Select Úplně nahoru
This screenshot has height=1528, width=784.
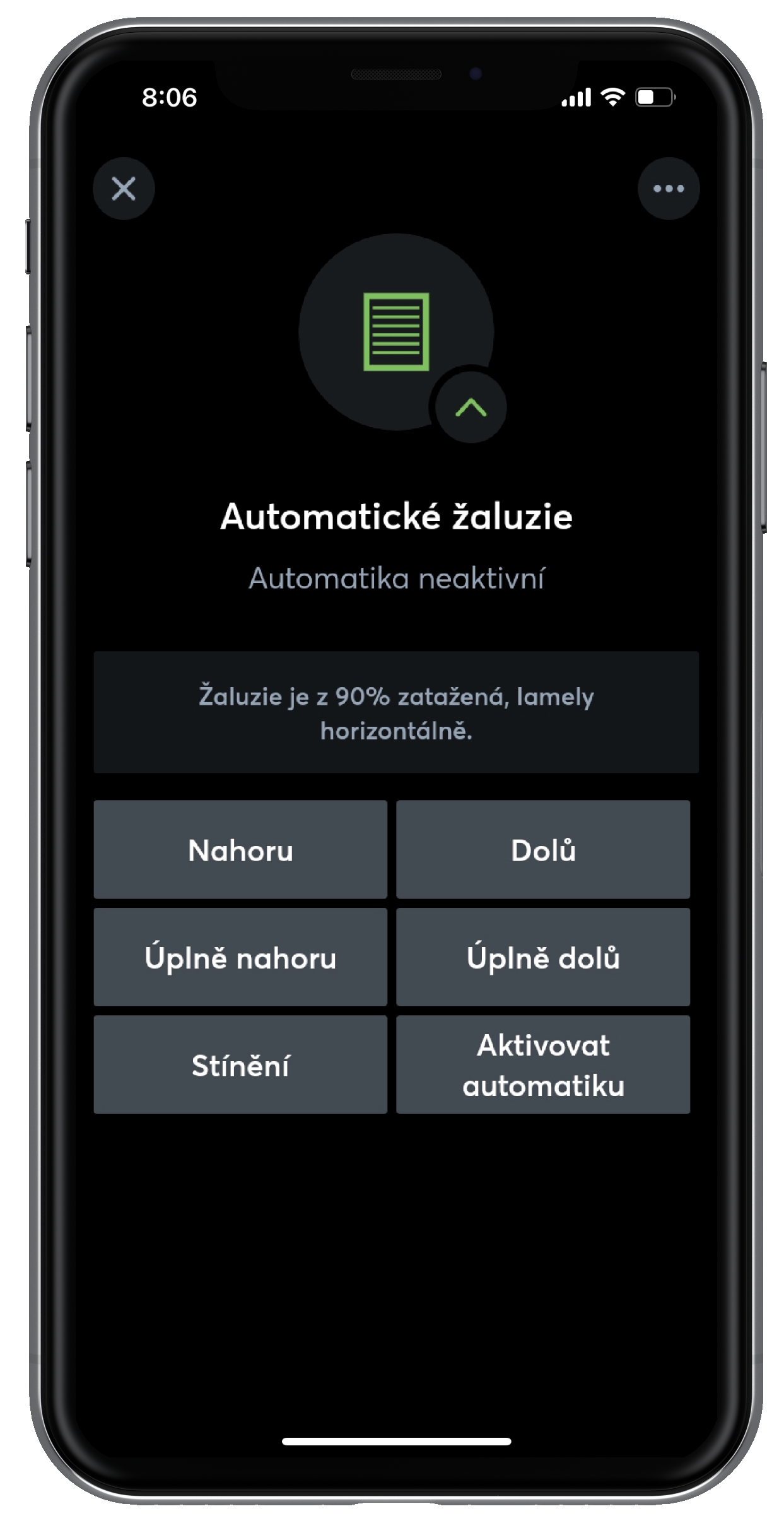[x=240, y=957]
